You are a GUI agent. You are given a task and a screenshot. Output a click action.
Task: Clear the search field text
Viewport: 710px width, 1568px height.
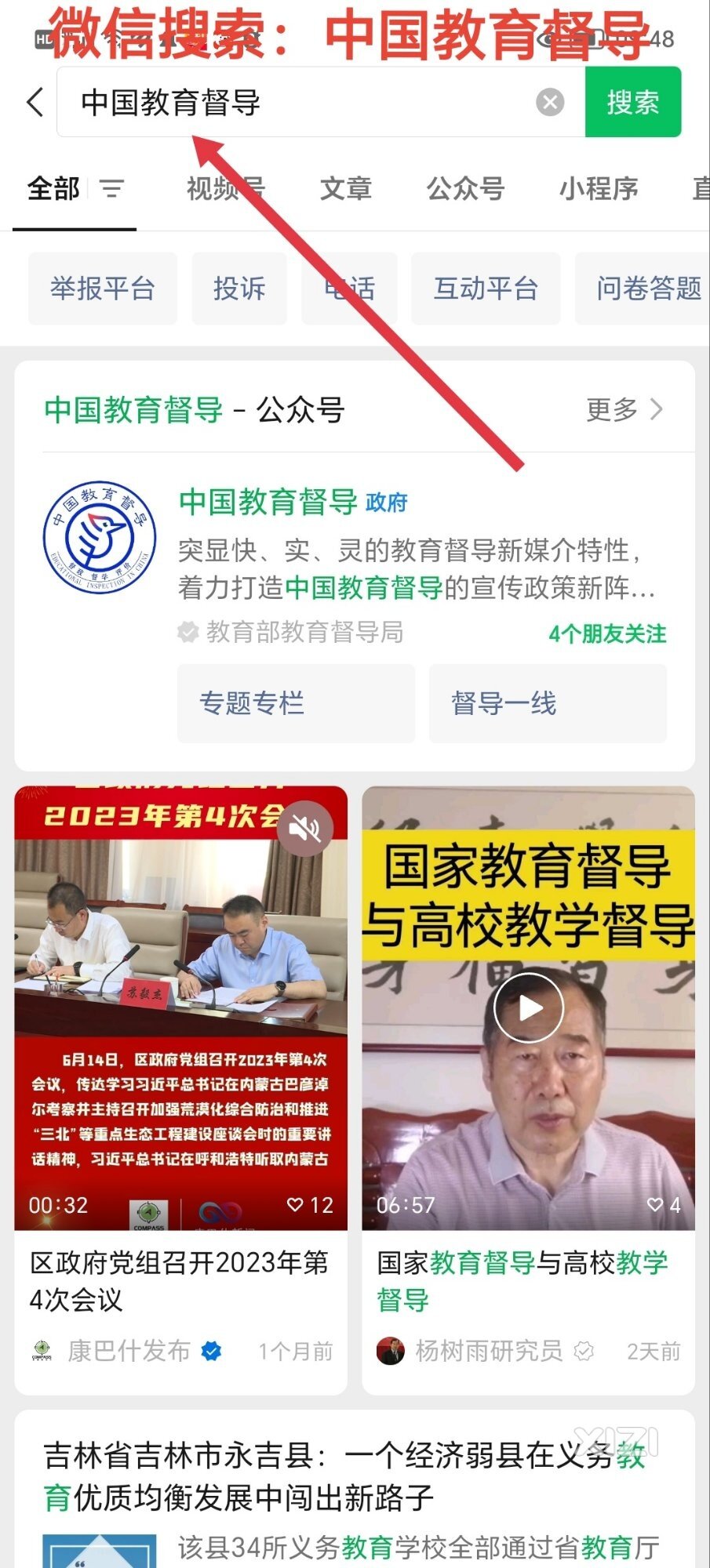click(550, 102)
